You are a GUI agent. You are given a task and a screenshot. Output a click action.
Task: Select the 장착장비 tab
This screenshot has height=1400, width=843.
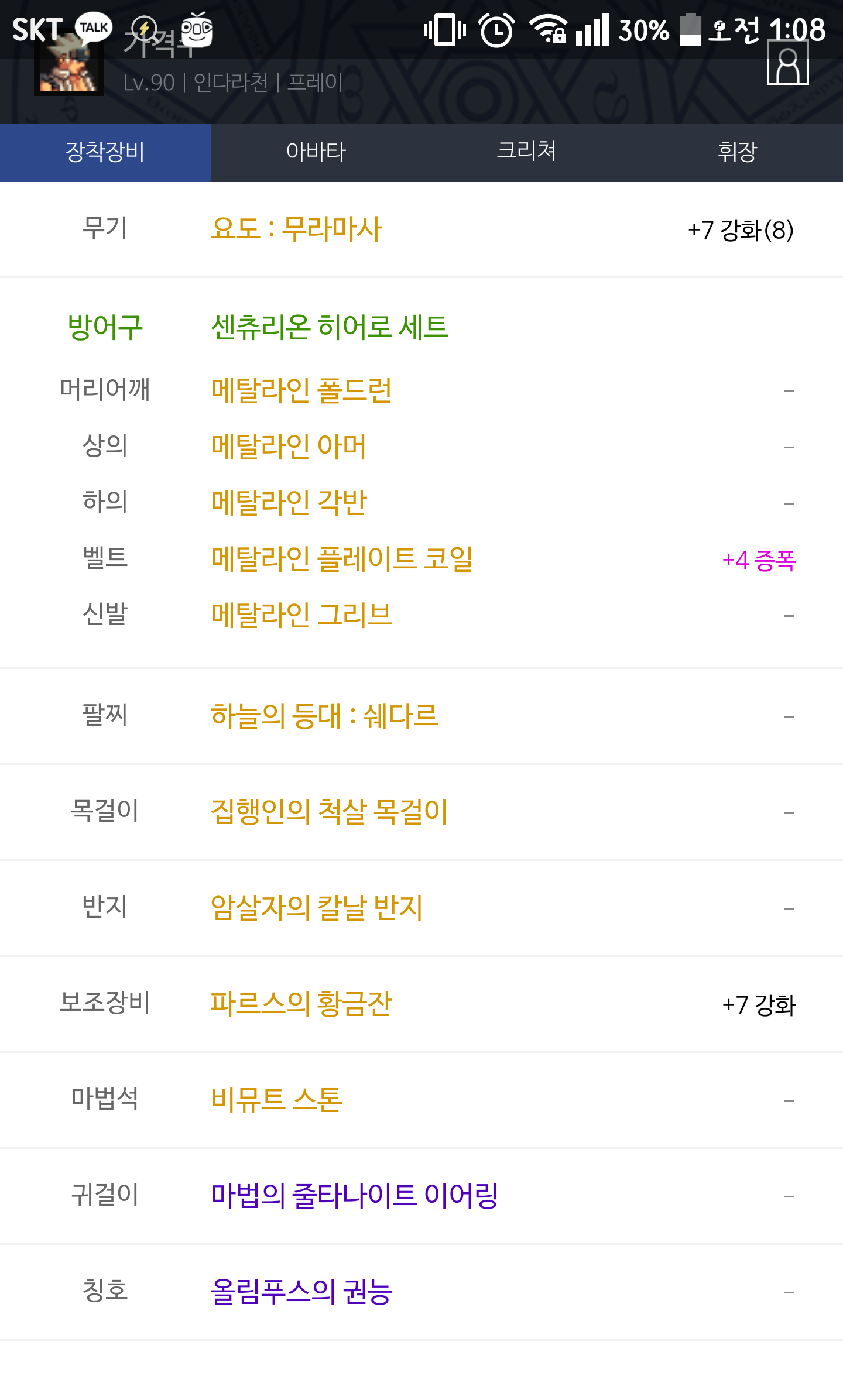(105, 152)
